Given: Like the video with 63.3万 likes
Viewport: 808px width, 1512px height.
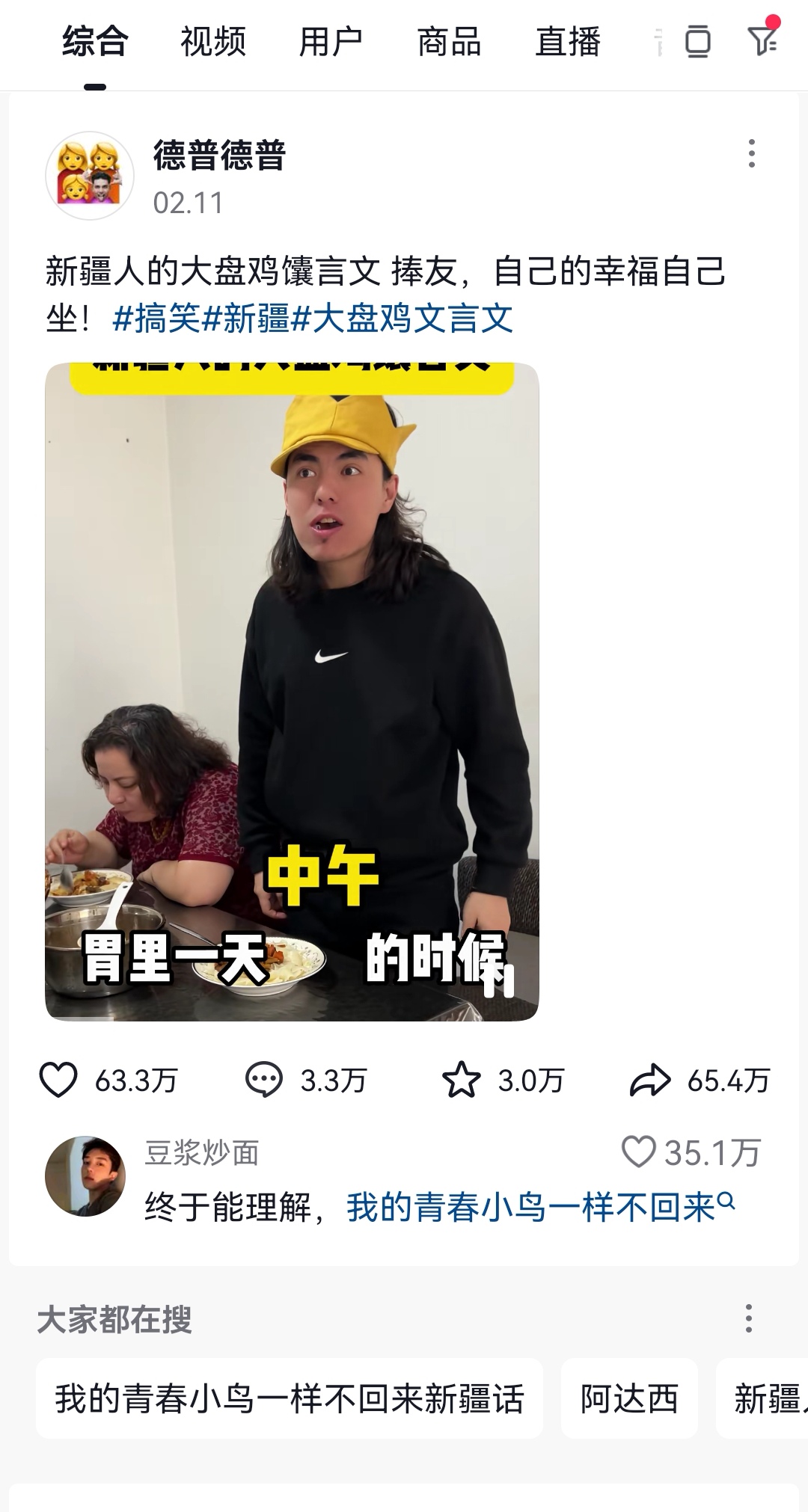Looking at the screenshot, I should [x=58, y=1080].
